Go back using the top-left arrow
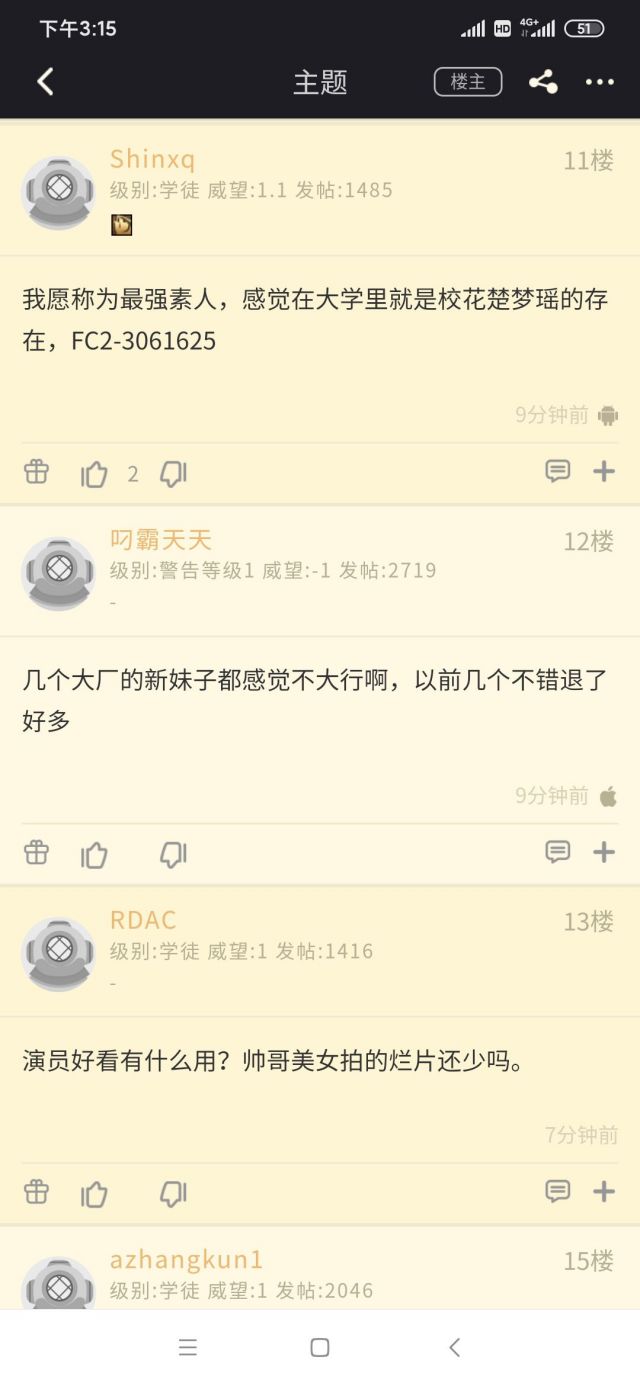The width and height of the screenshot is (640, 1386). click(45, 82)
